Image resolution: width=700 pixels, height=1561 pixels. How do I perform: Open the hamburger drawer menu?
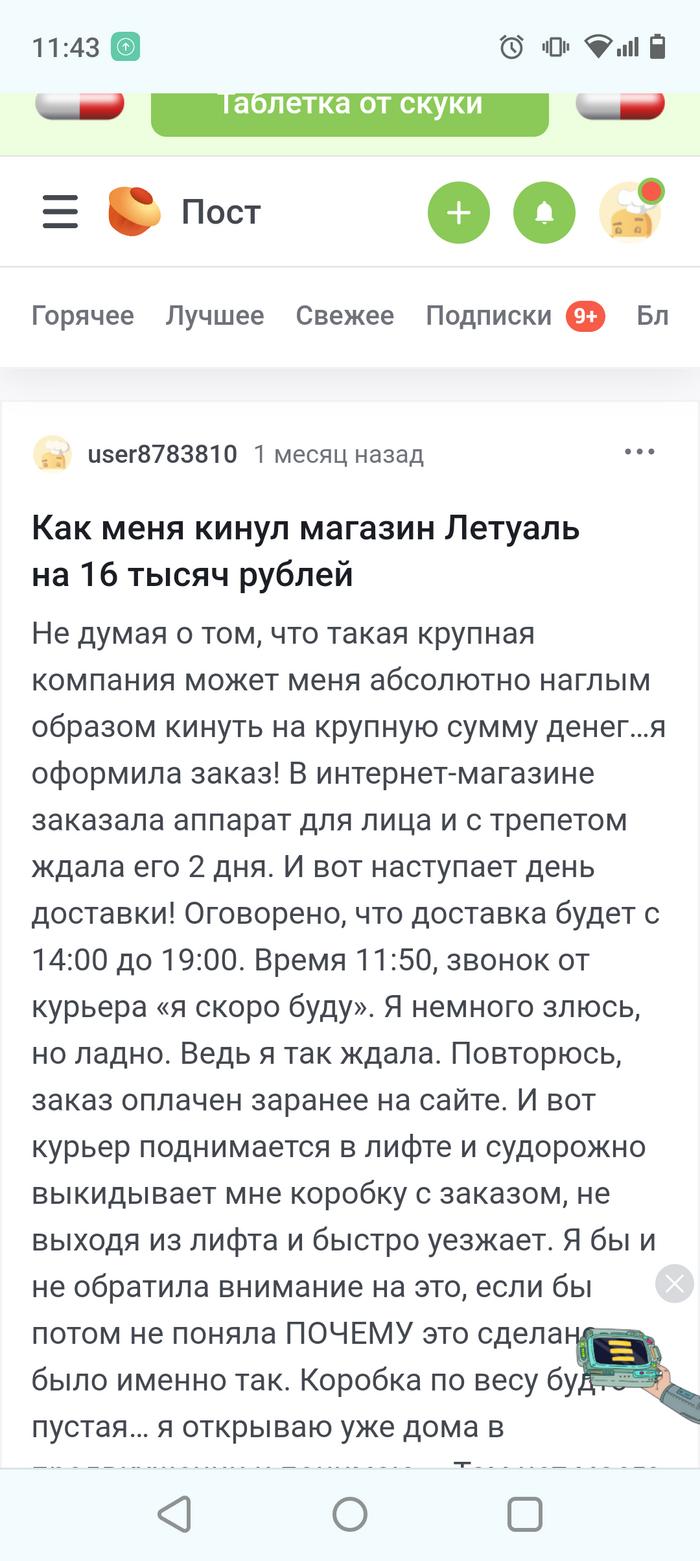point(60,212)
